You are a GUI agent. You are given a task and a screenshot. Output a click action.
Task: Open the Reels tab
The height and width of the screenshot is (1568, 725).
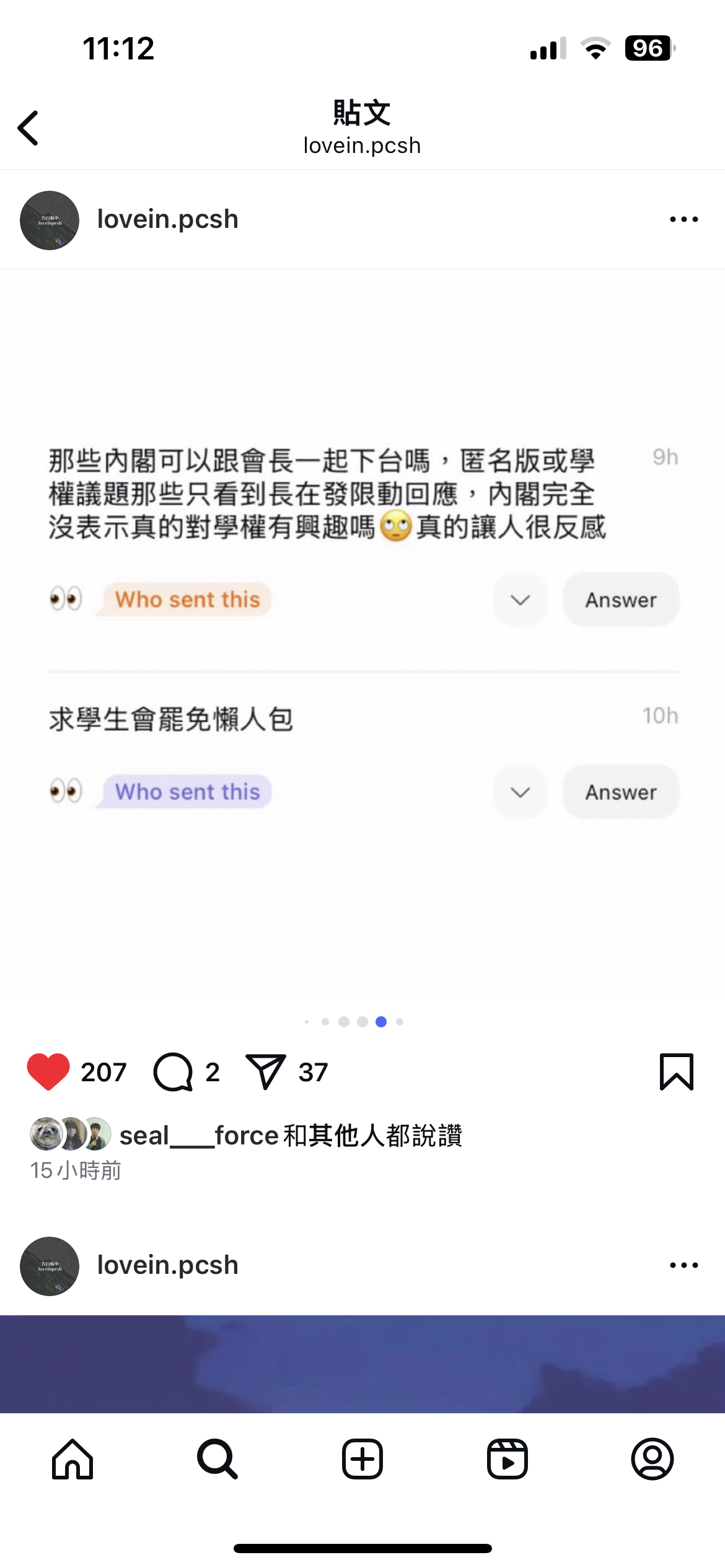click(507, 1459)
